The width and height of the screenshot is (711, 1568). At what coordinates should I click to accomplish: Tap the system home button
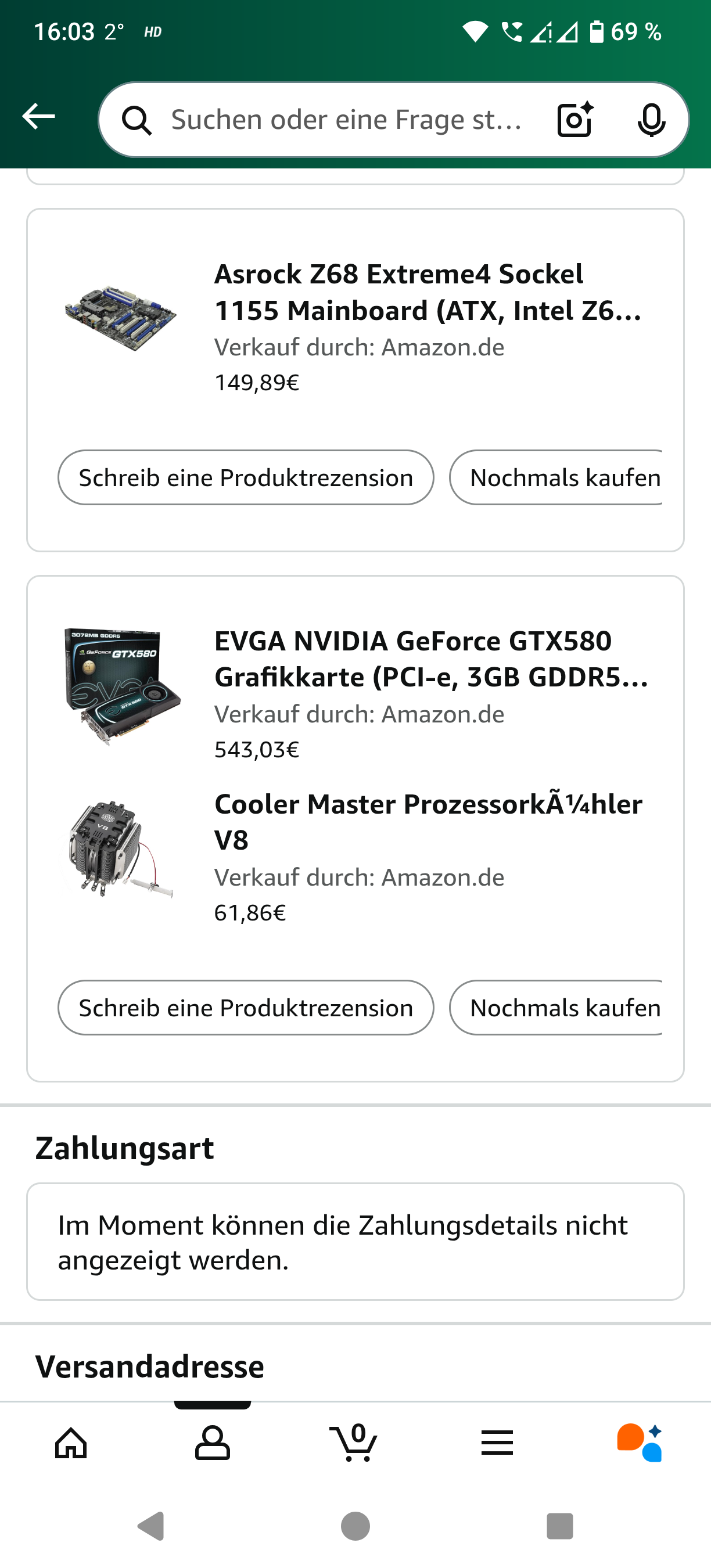click(355, 1527)
